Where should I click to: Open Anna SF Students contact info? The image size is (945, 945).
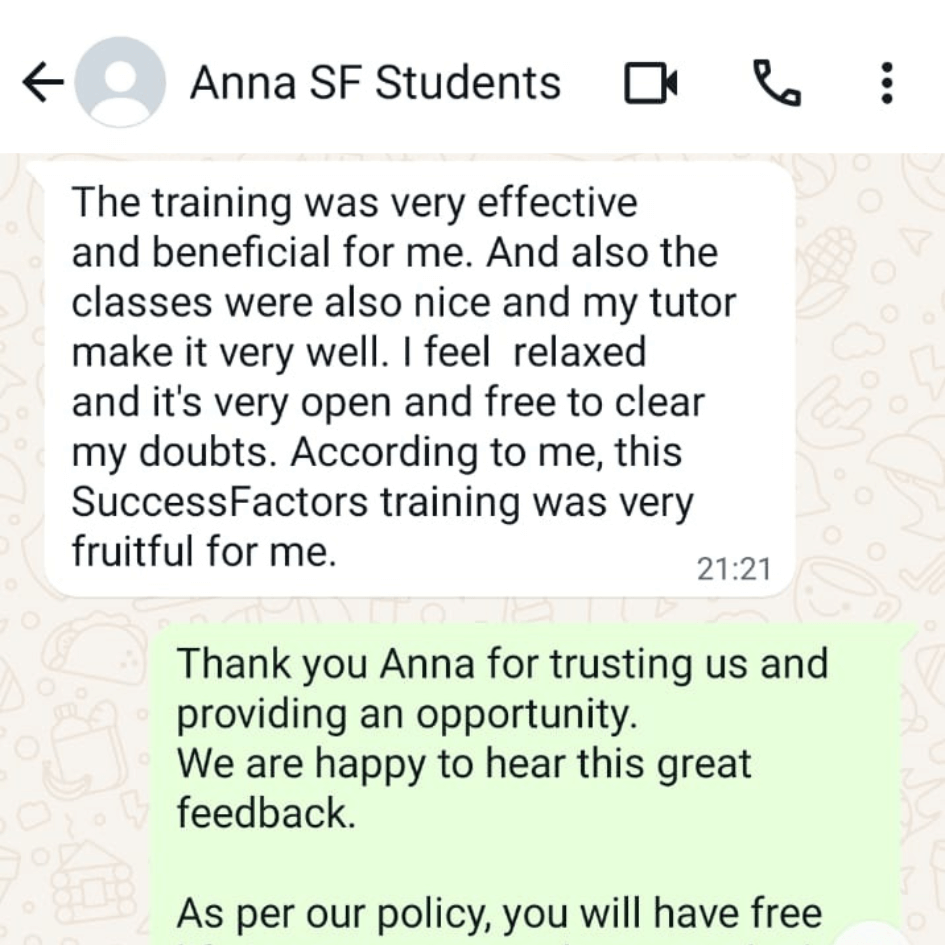coord(375,84)
